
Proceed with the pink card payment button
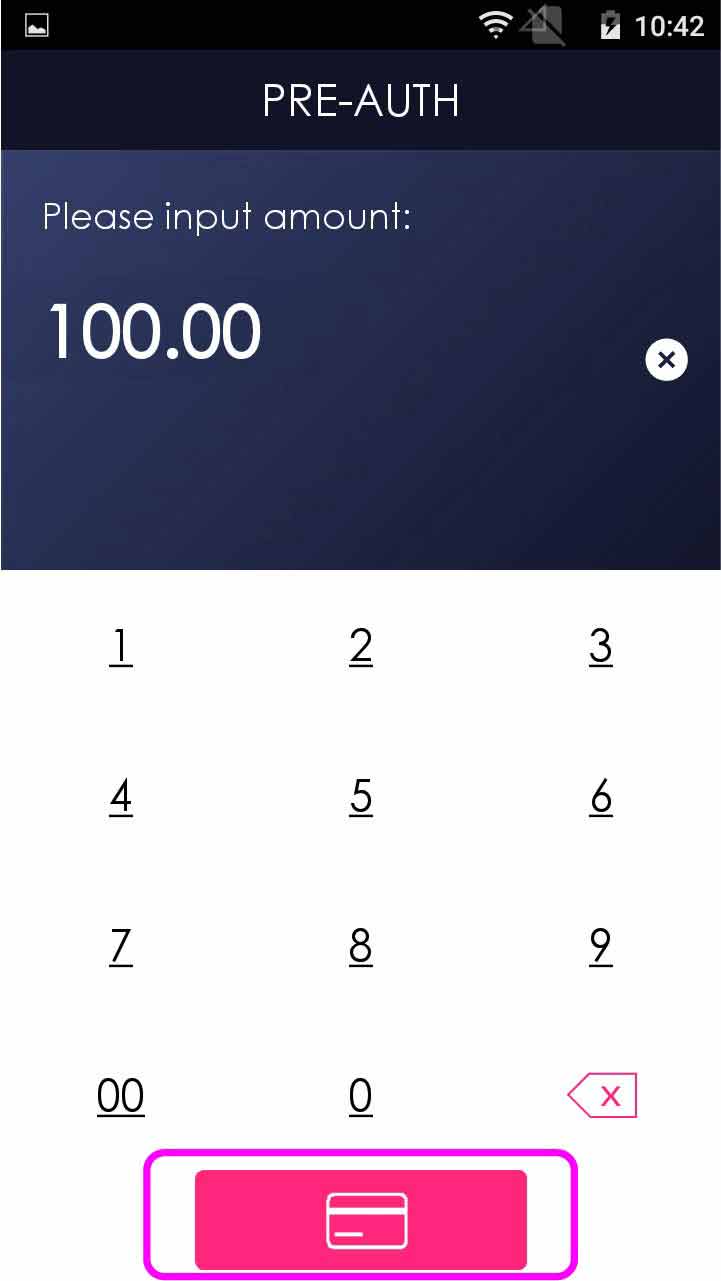click(361, 1219)
